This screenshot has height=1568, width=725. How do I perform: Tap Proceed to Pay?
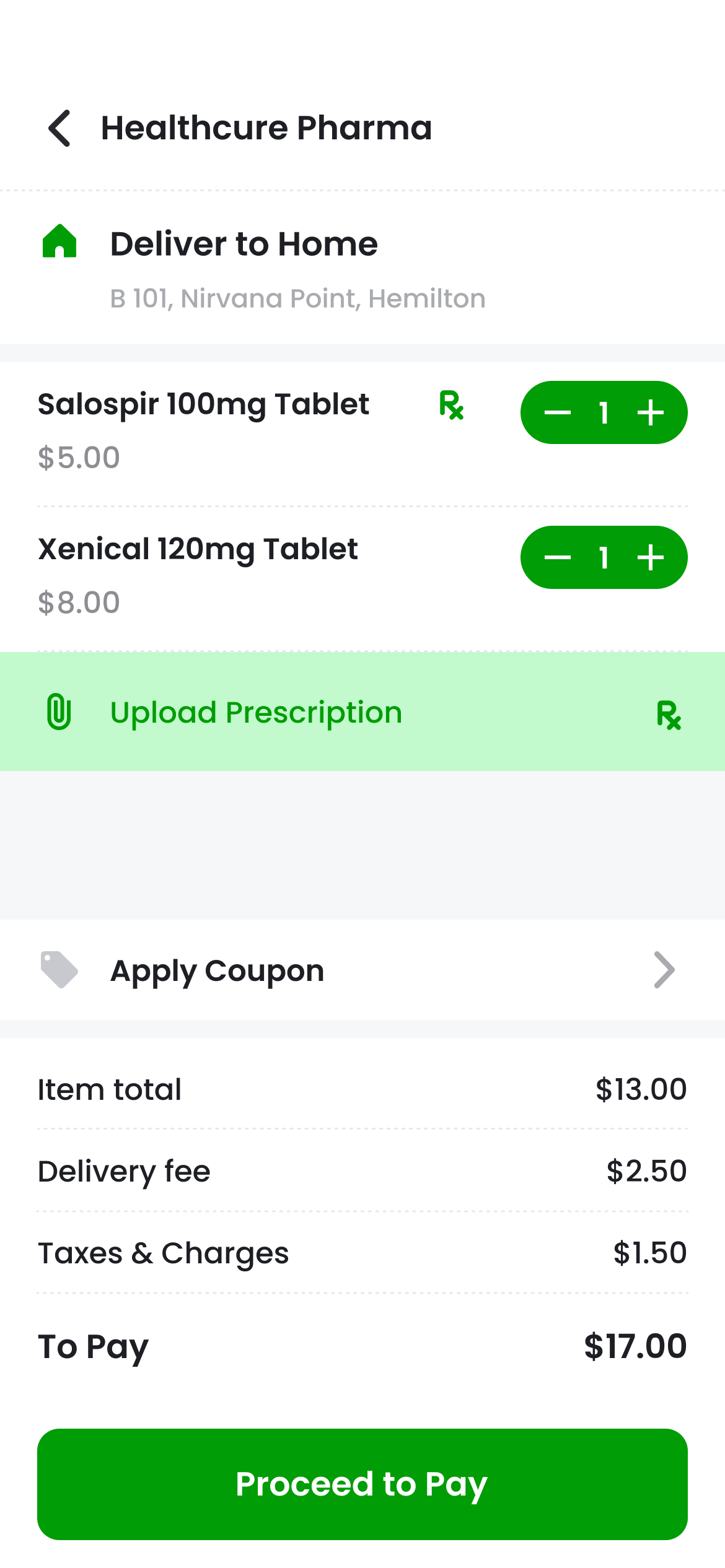[x=362, y=1484]
